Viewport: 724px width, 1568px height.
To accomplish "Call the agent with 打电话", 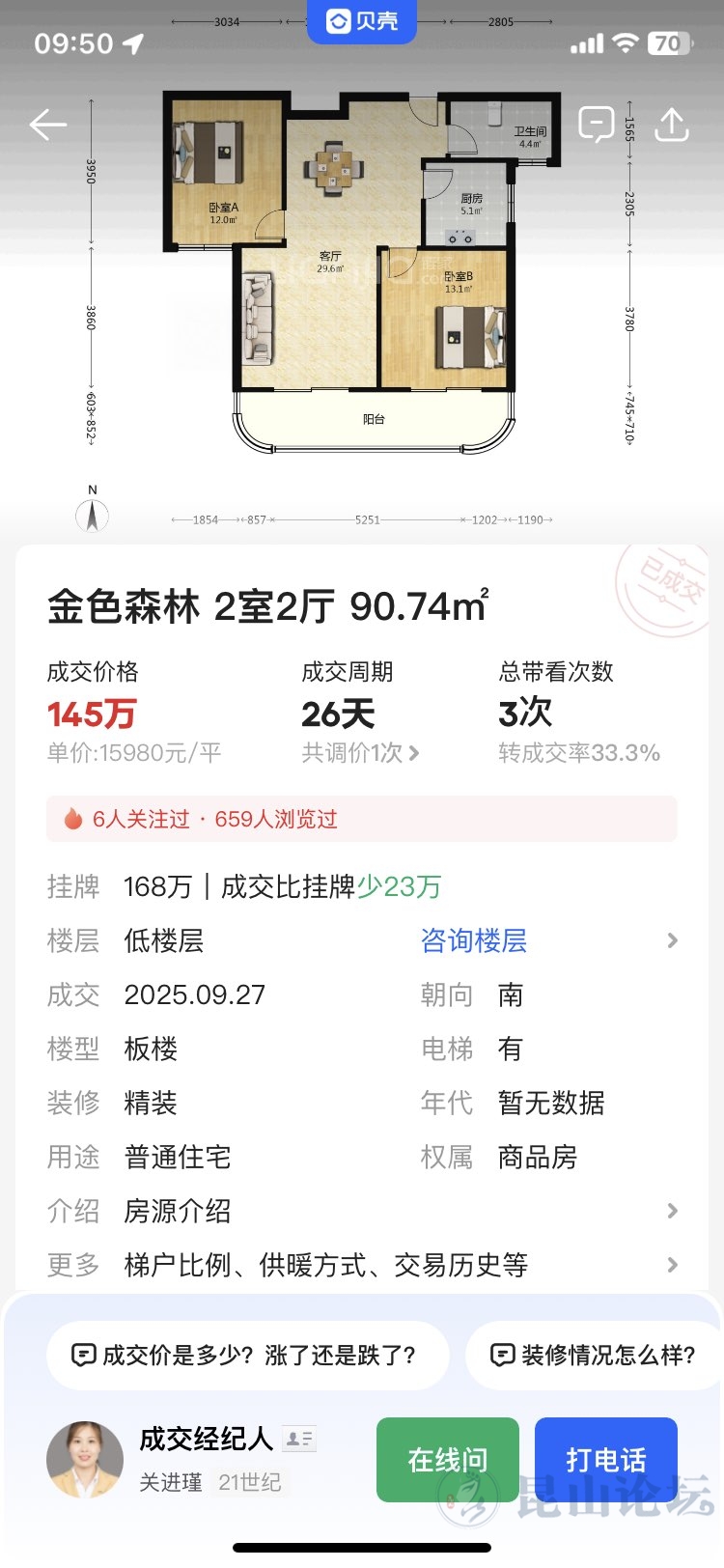I will 605,1459.
